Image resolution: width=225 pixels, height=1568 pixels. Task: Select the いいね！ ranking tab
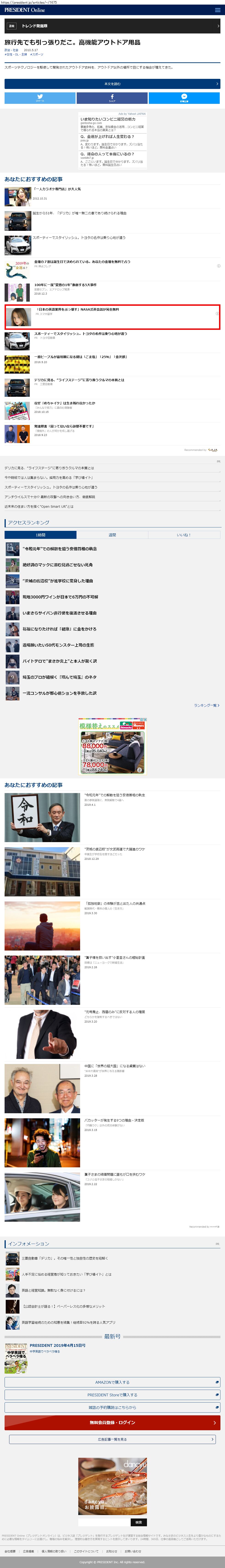(184, 535)
